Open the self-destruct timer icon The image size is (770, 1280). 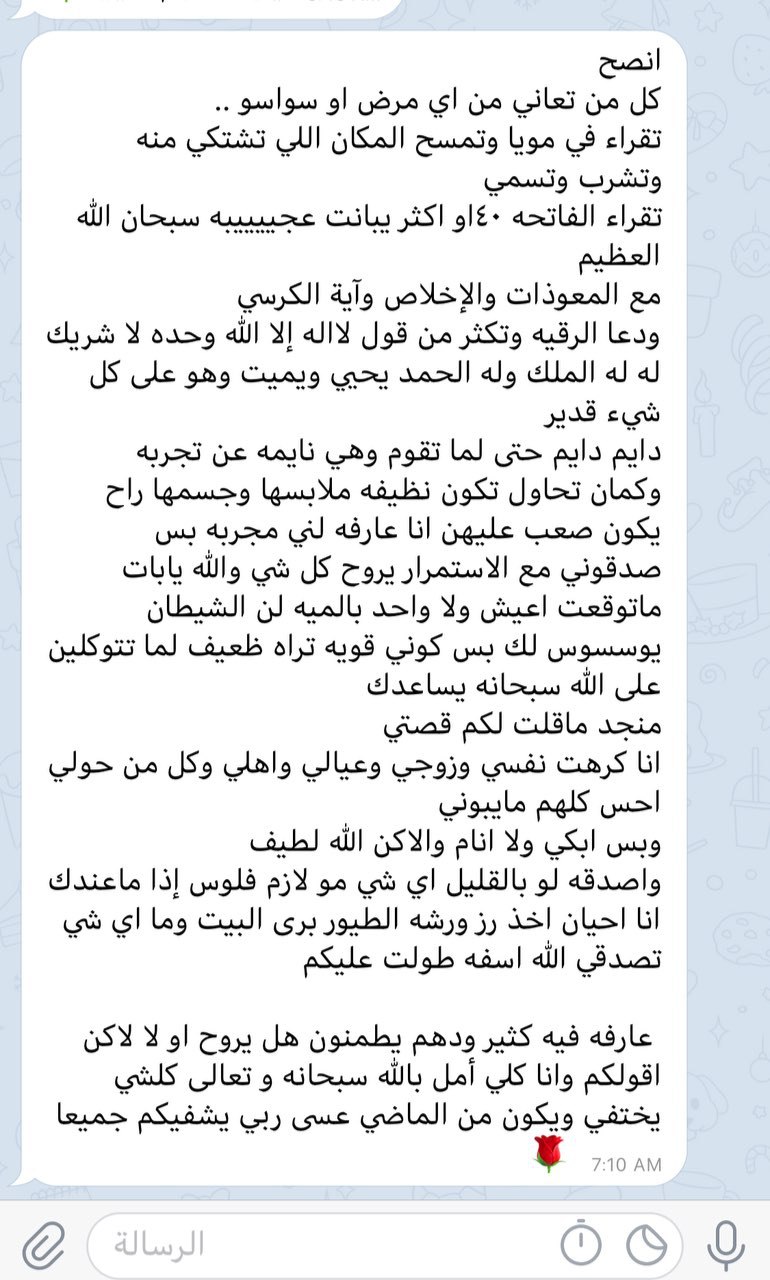[x=580, y=1245]
